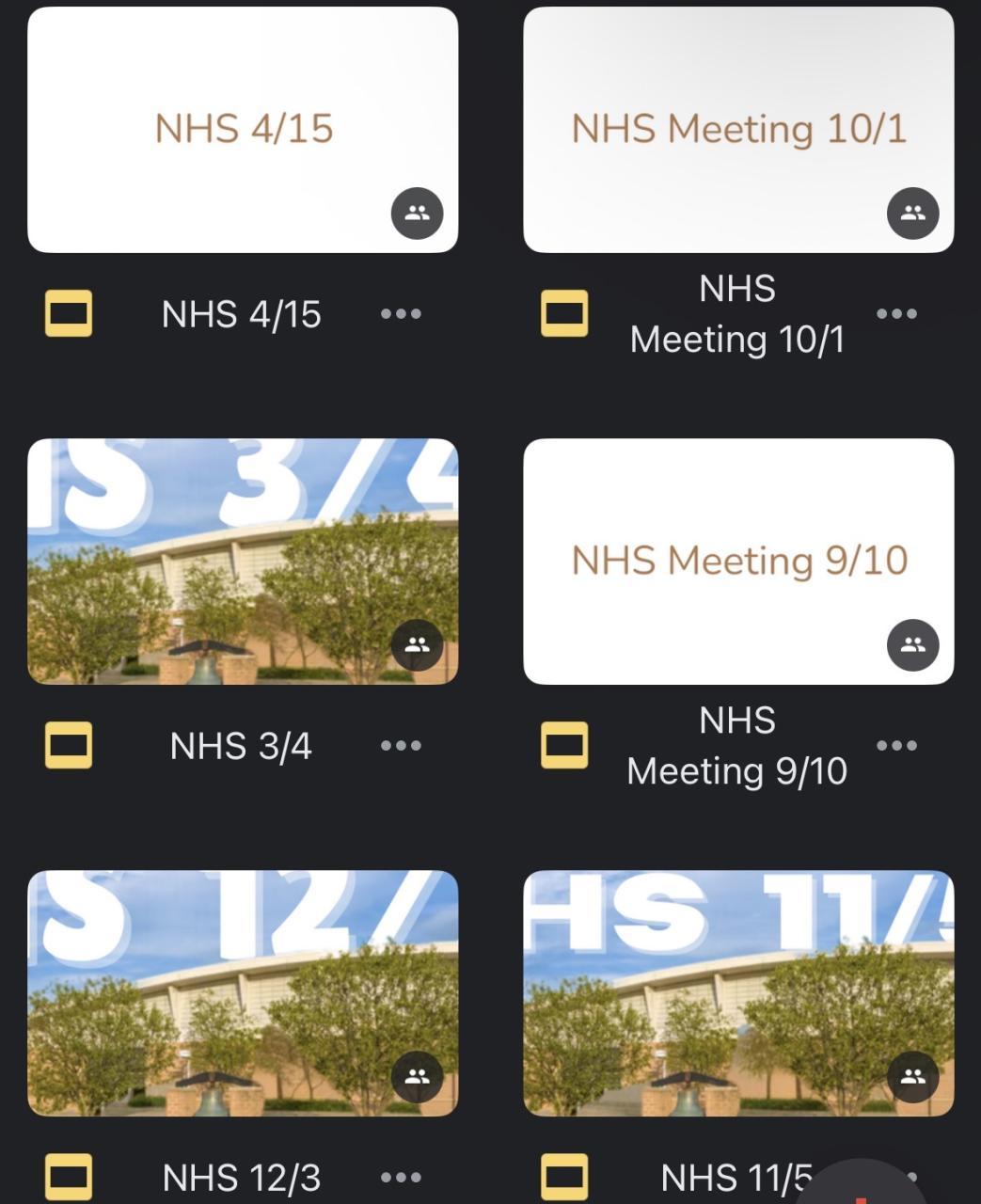Open the NHS Meeting 9/10 presentation thumbnail
The width and height of the screenshot is (981, 1204).
click(738, 561)
